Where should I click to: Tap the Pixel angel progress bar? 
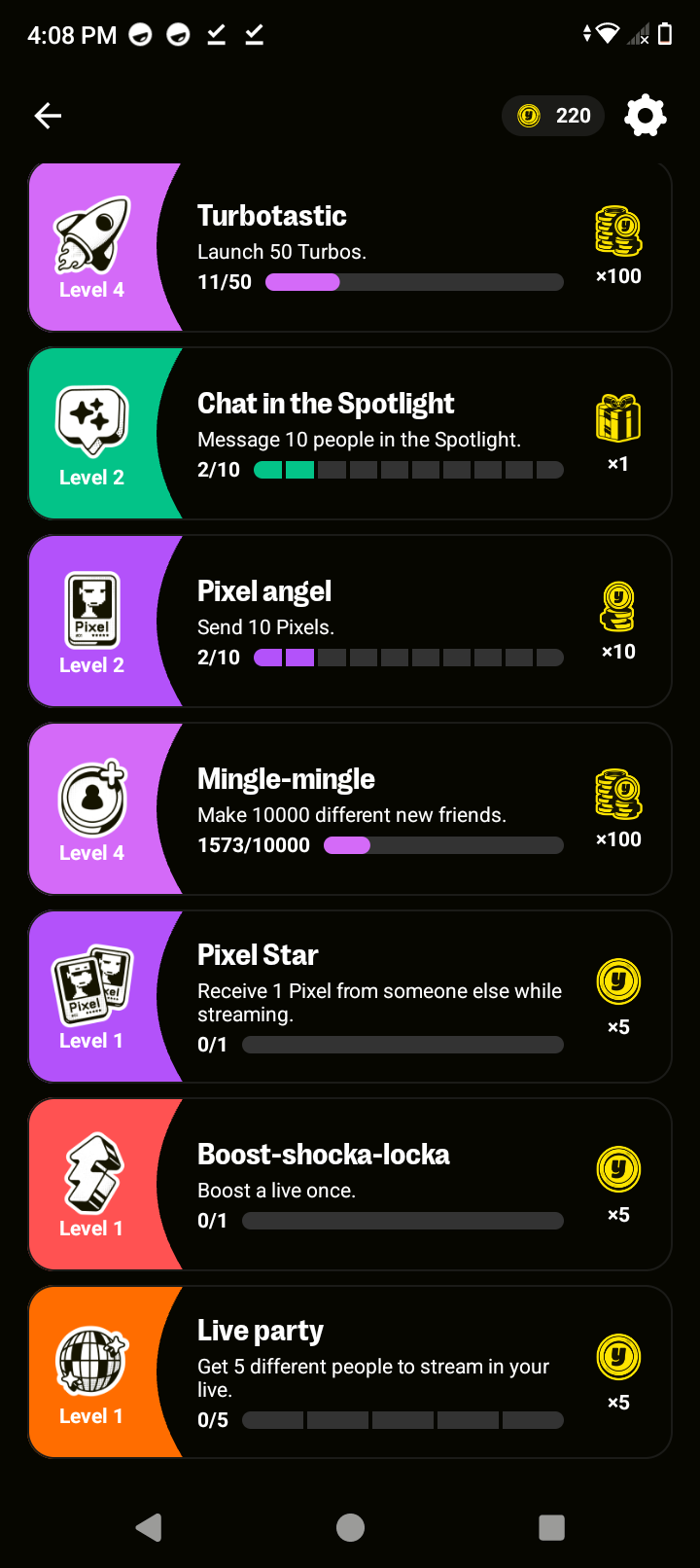(408, 658)
